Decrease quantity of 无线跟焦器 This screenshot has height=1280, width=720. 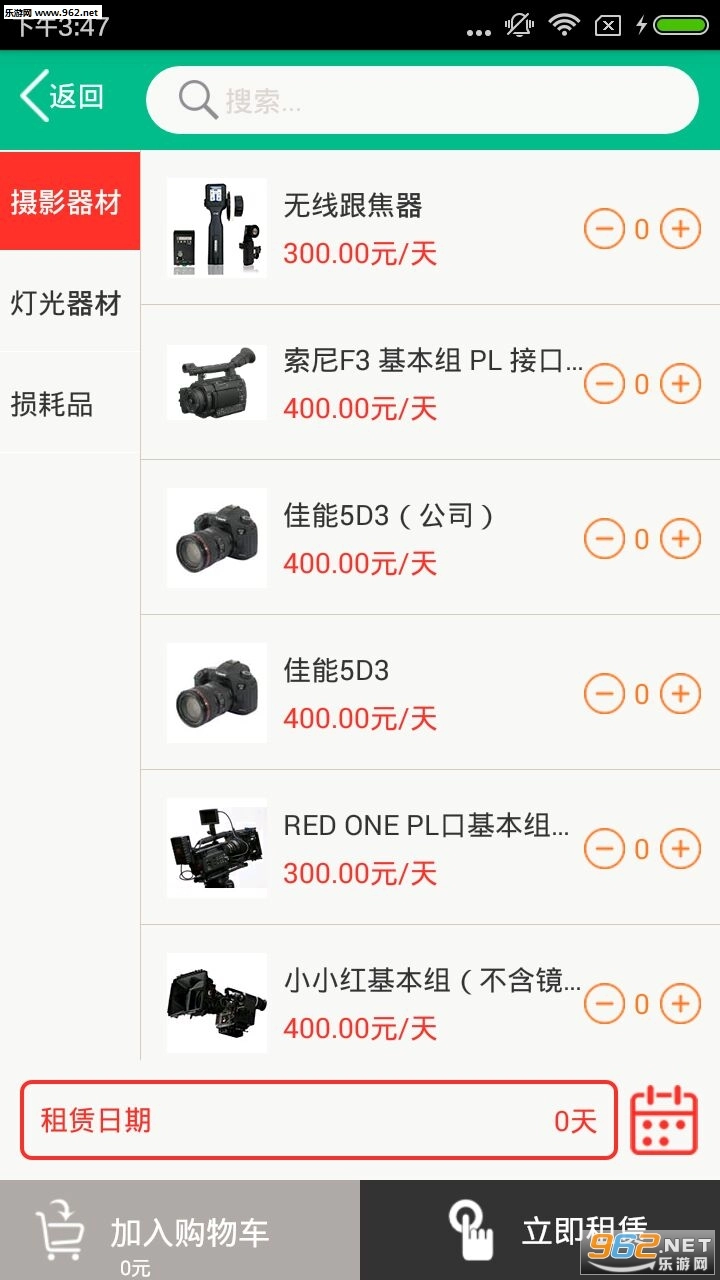tap(604, 229)
